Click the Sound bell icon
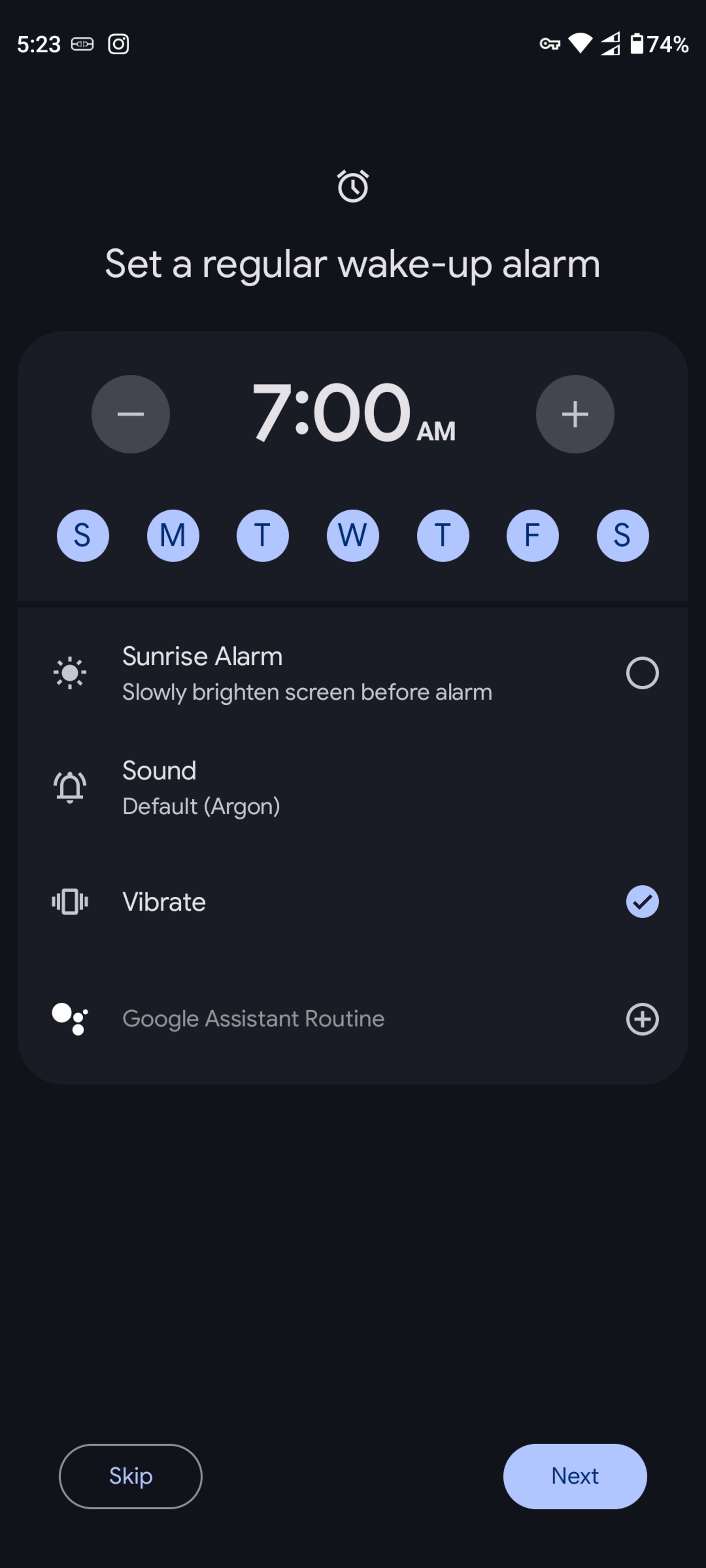 (x=69, y=787)
